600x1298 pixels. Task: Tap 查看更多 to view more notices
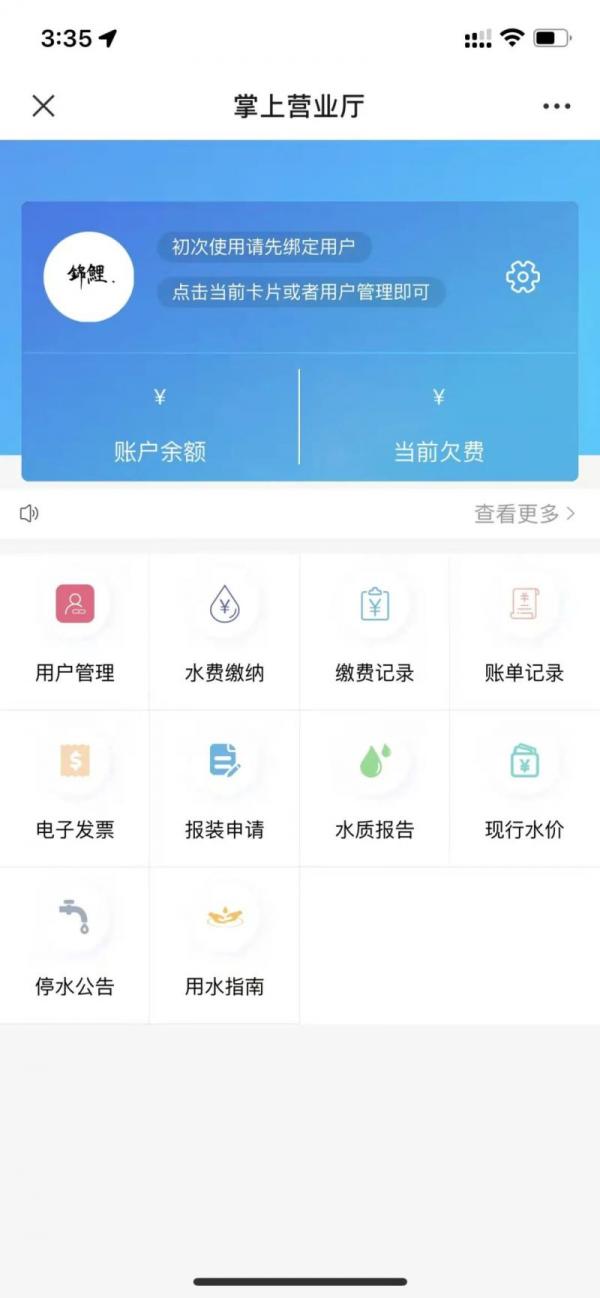[x=524, y=514]
